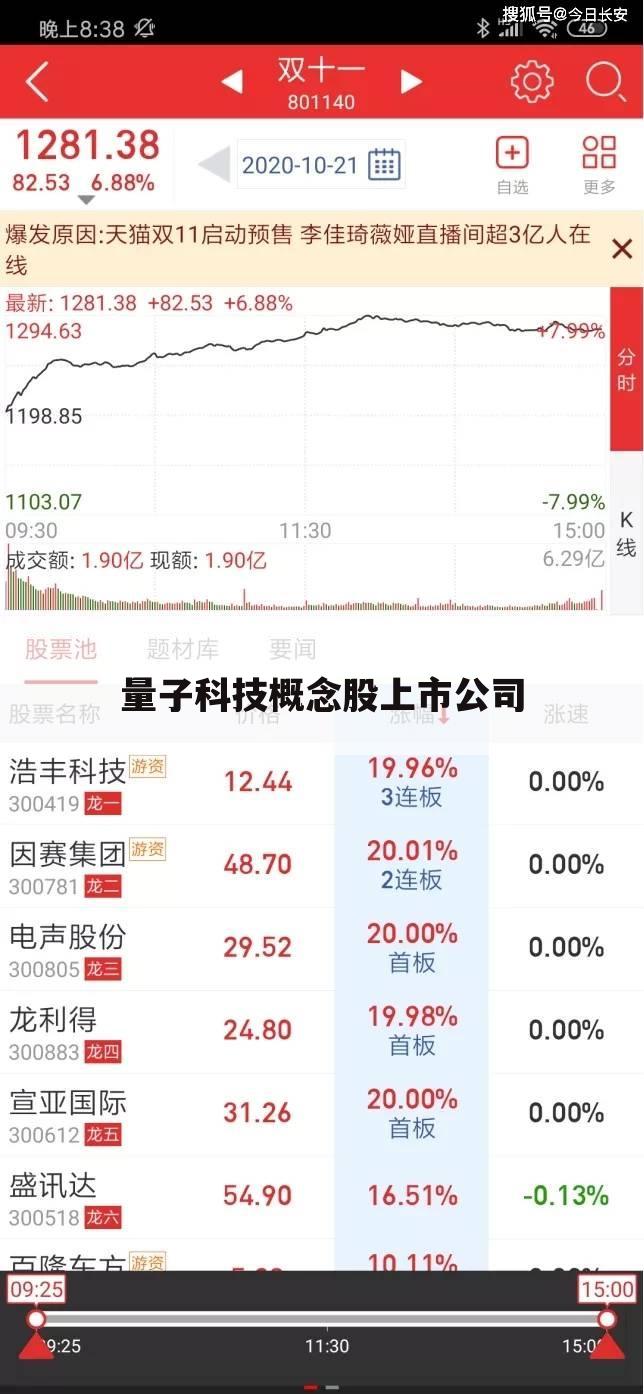Open the settings gear
Image resolution: width=644 pixels, height=1394 pixels.
pyautogui.click(x=531, y=82)
